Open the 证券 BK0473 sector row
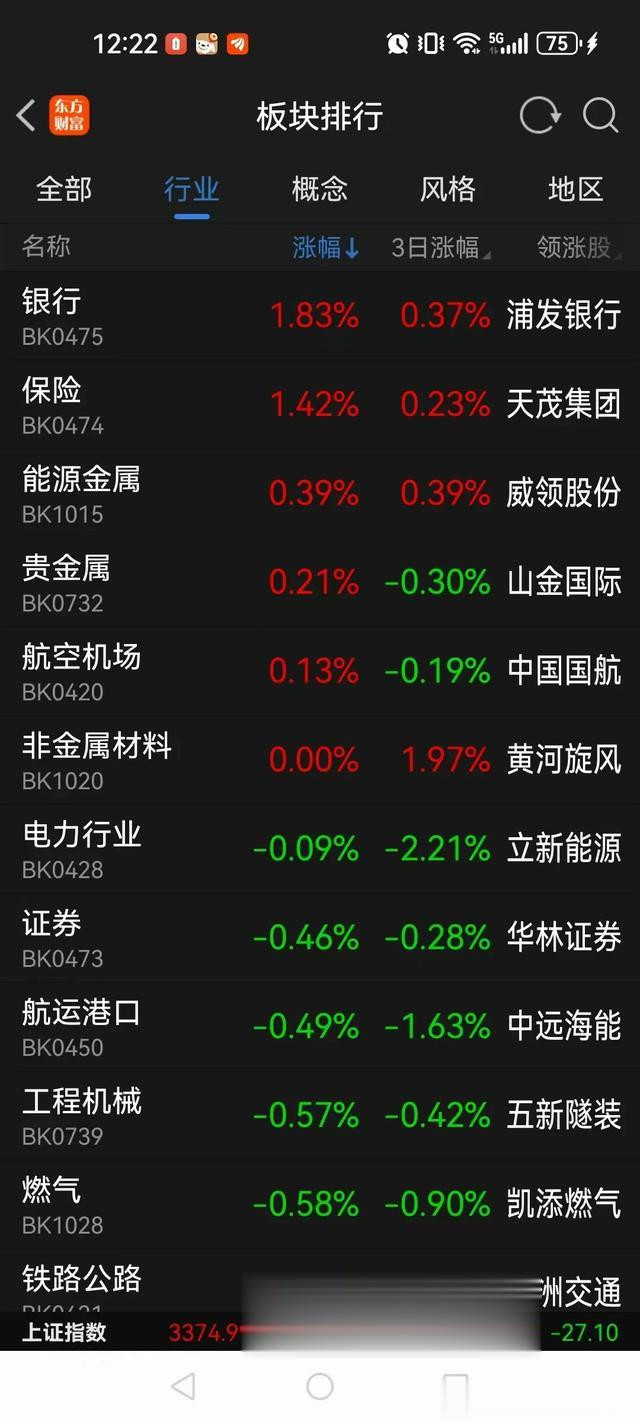 click(x=320, y=939)
